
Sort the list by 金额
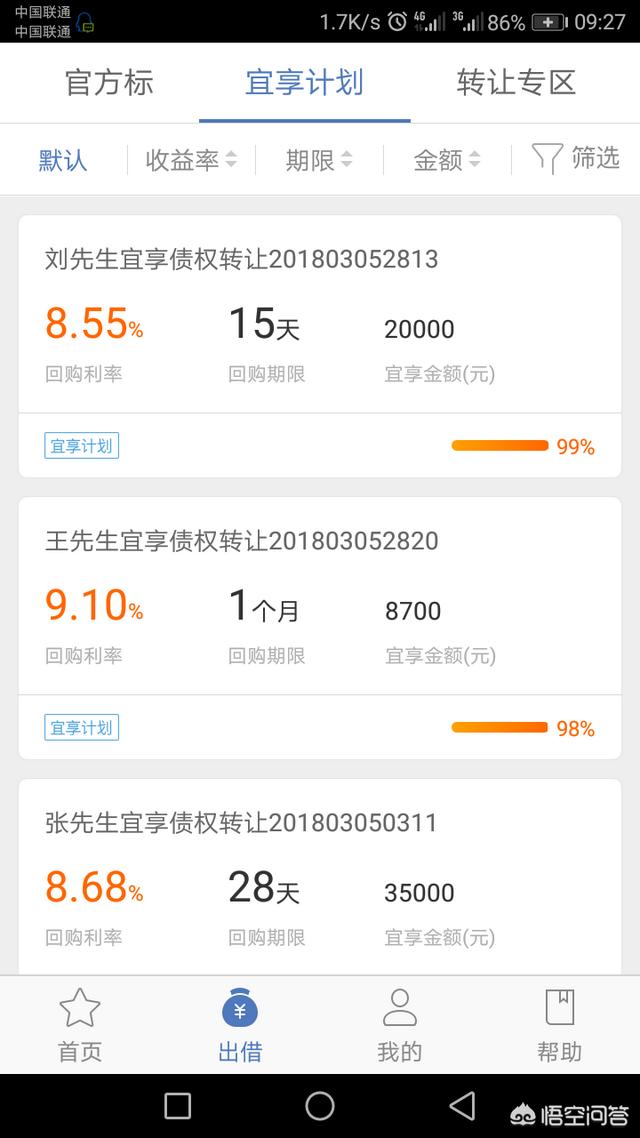pyautogui.click(x=447, y=160)
